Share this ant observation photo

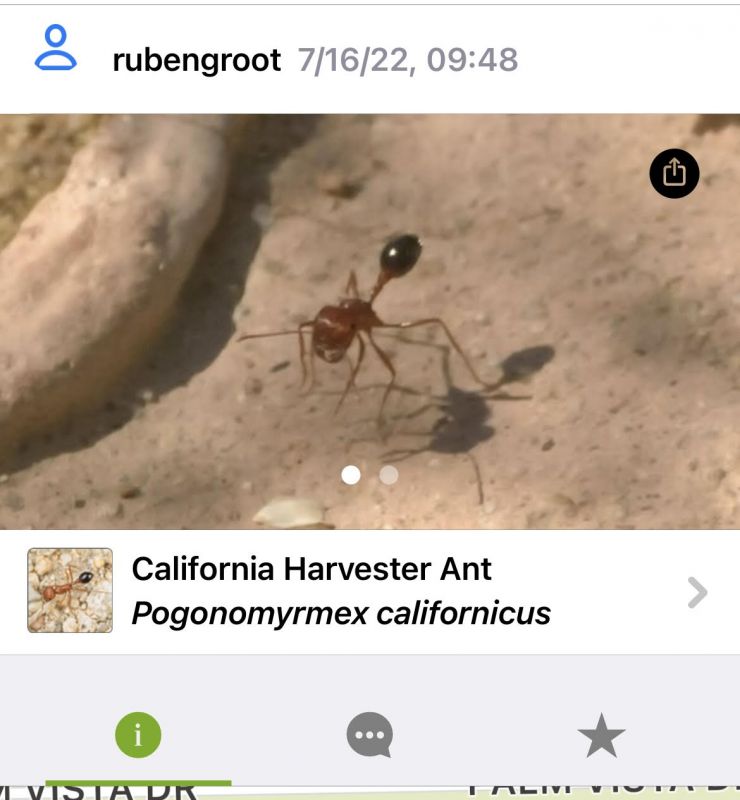pyautogui.click(x=674, y=173)
